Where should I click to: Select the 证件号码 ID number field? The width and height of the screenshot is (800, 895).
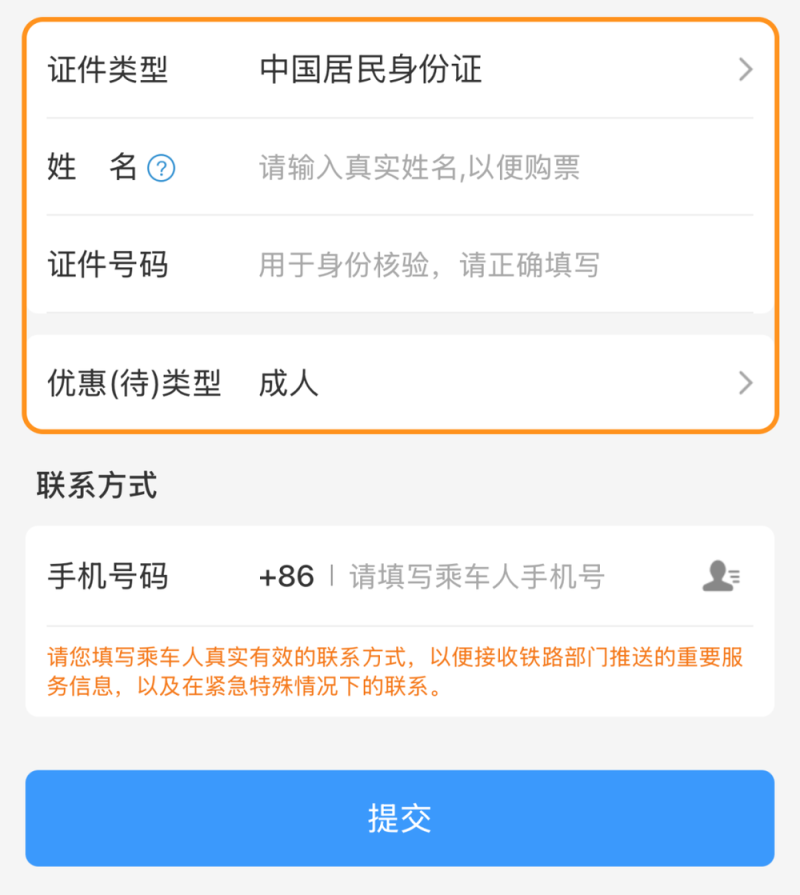point(450,265)
